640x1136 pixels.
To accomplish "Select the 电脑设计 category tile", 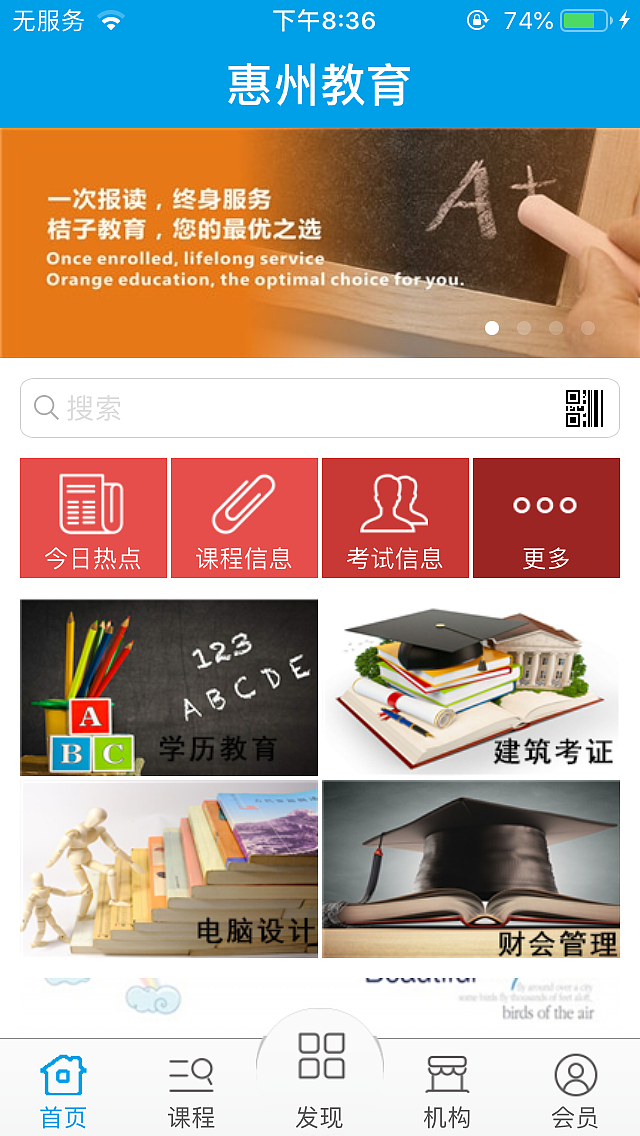I will [169, 869].
